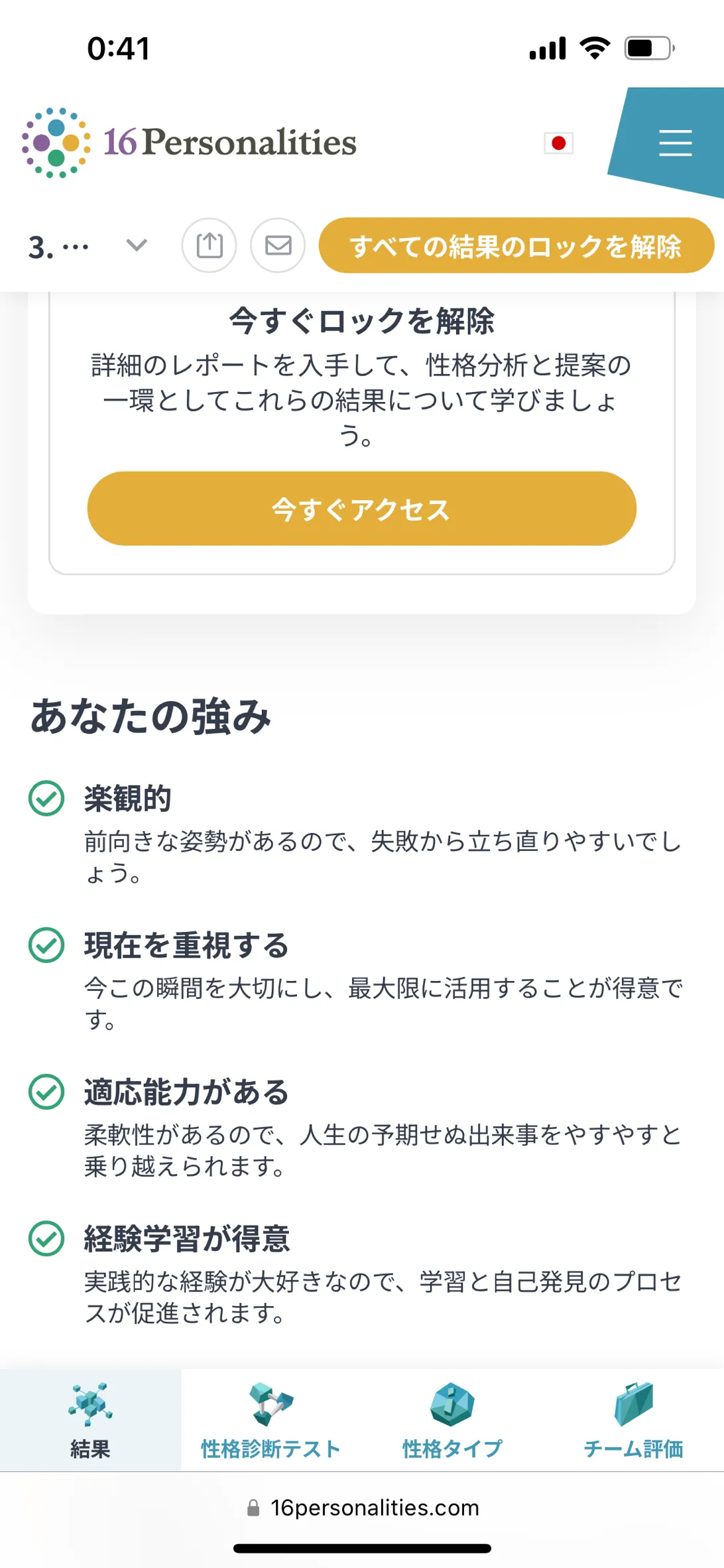Tap the 今すぐアクセス button
The height and width of the screenshot is (1568, 724).
click(362, 509)
